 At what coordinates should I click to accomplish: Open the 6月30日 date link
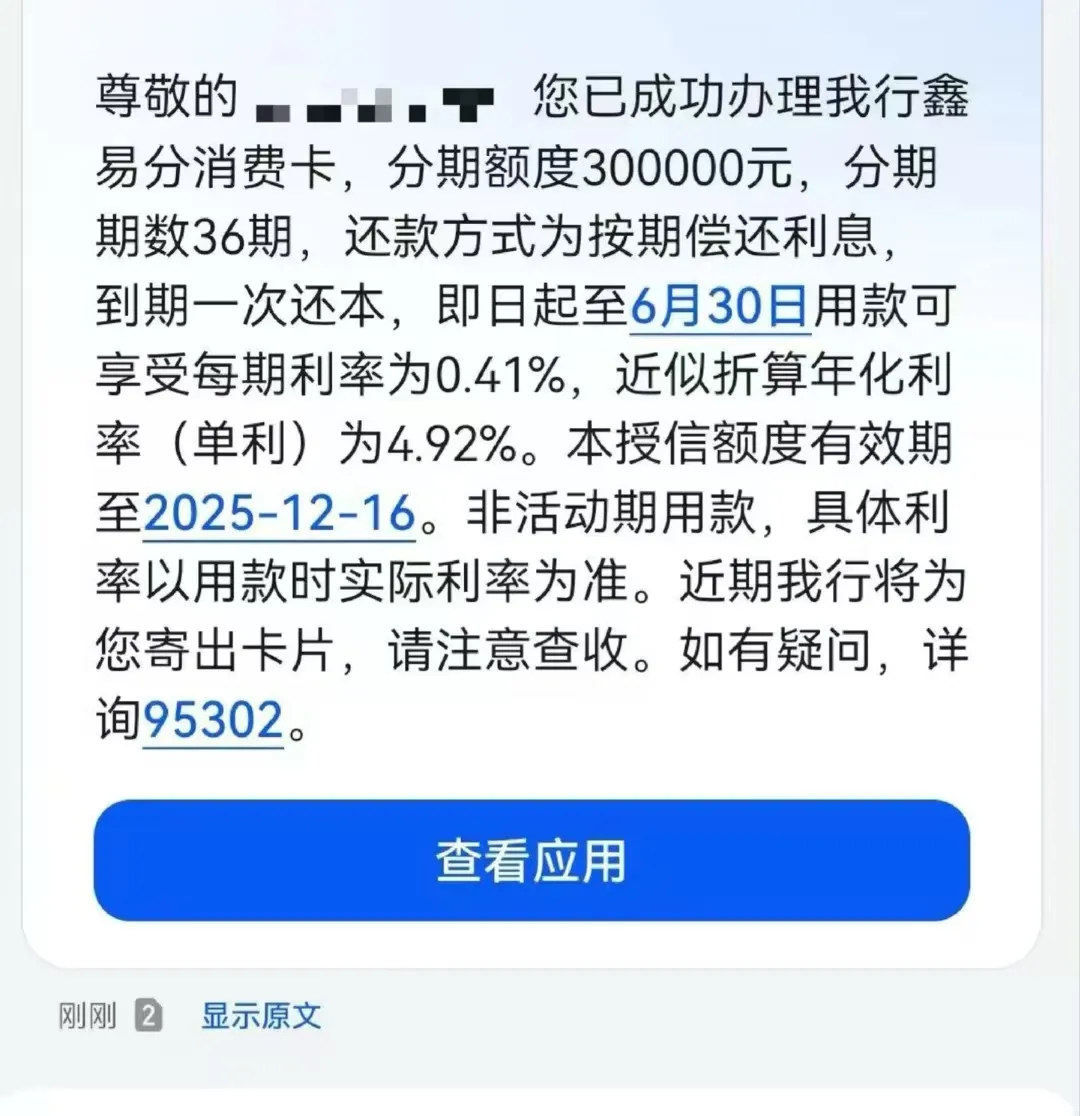click(720, 307)
